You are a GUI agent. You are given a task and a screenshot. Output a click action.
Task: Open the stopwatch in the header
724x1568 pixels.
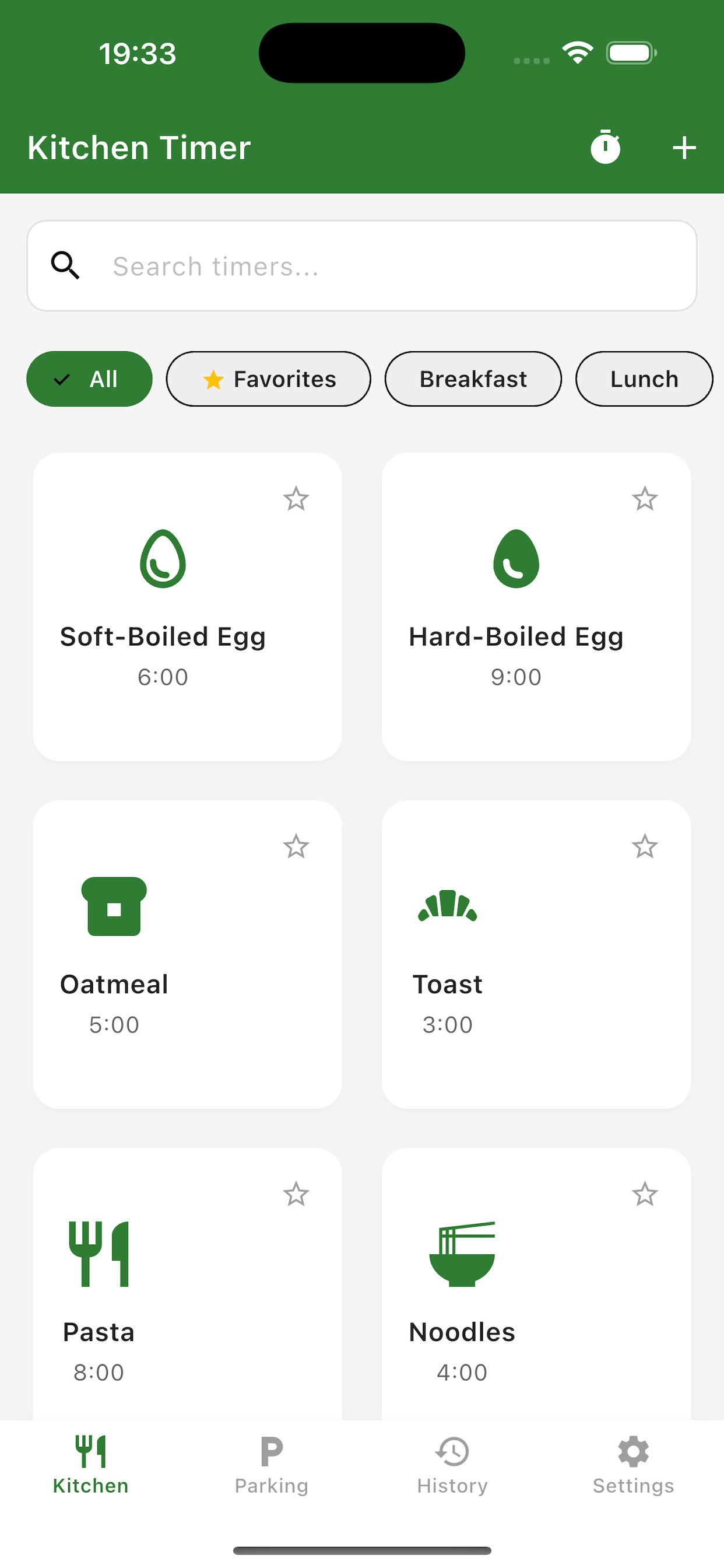coord(605,146)
